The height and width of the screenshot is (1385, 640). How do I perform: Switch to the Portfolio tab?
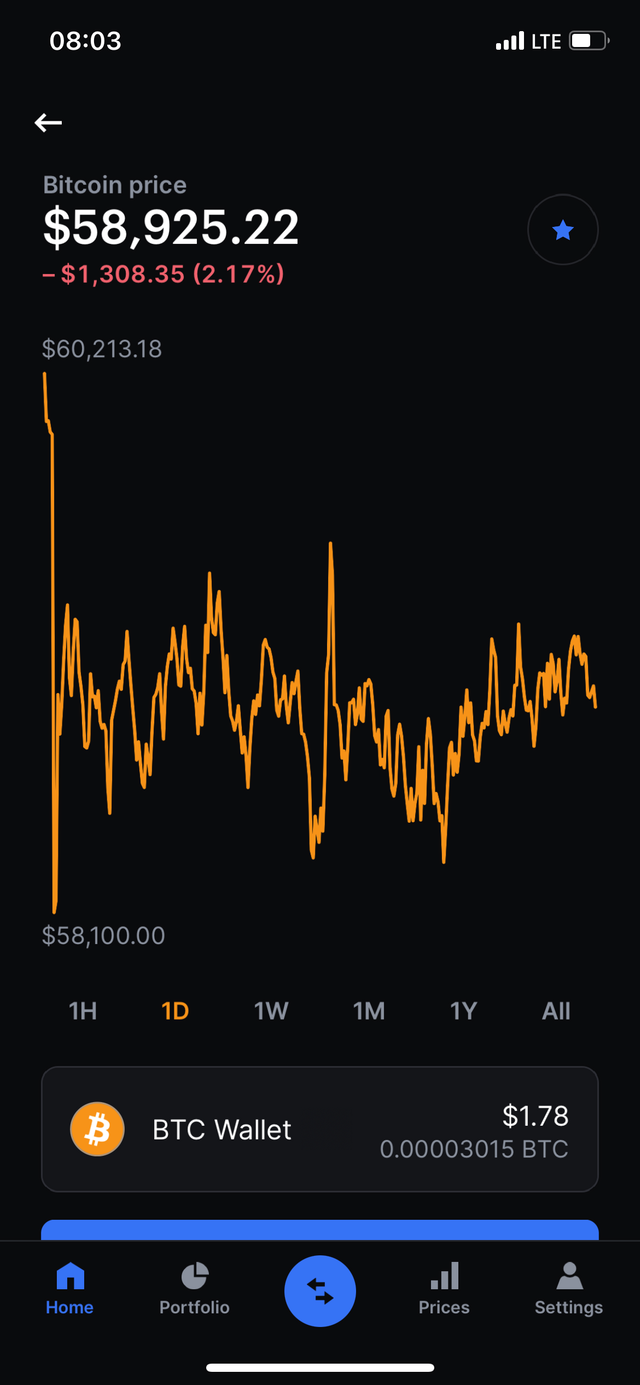click(x=194, y=1289)
